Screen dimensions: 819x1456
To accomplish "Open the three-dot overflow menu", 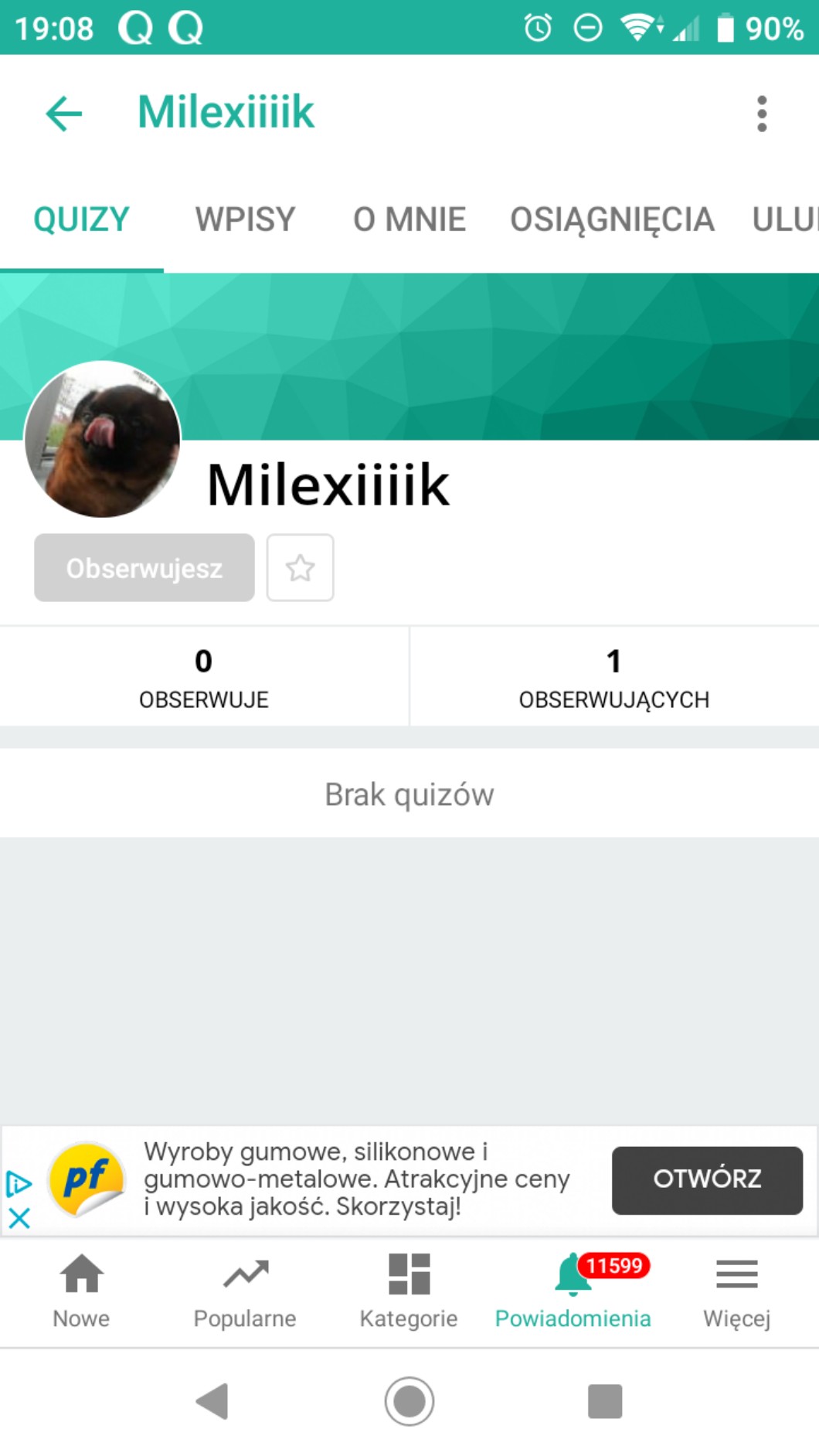I will (x=762, y=114).
